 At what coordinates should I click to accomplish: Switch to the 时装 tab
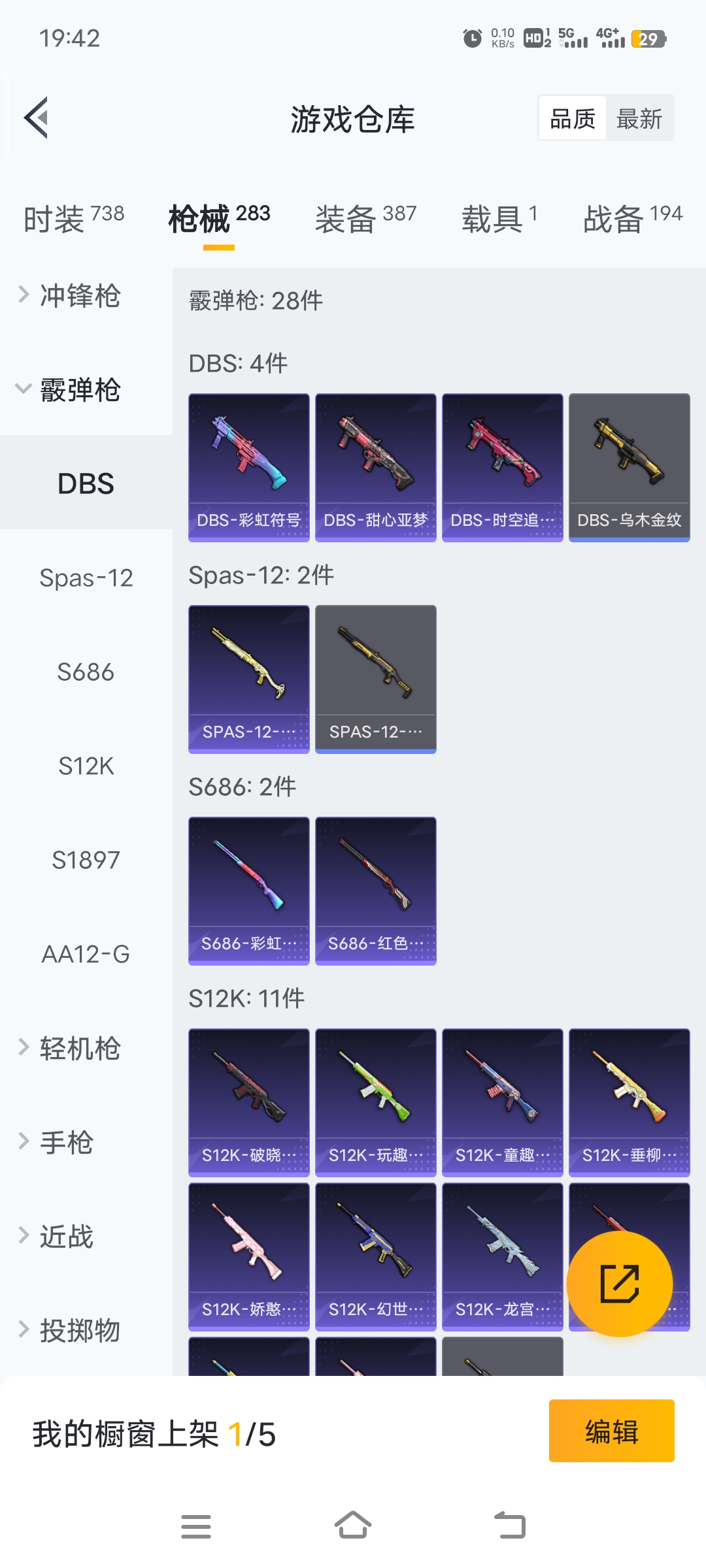(x=73, y=218)
